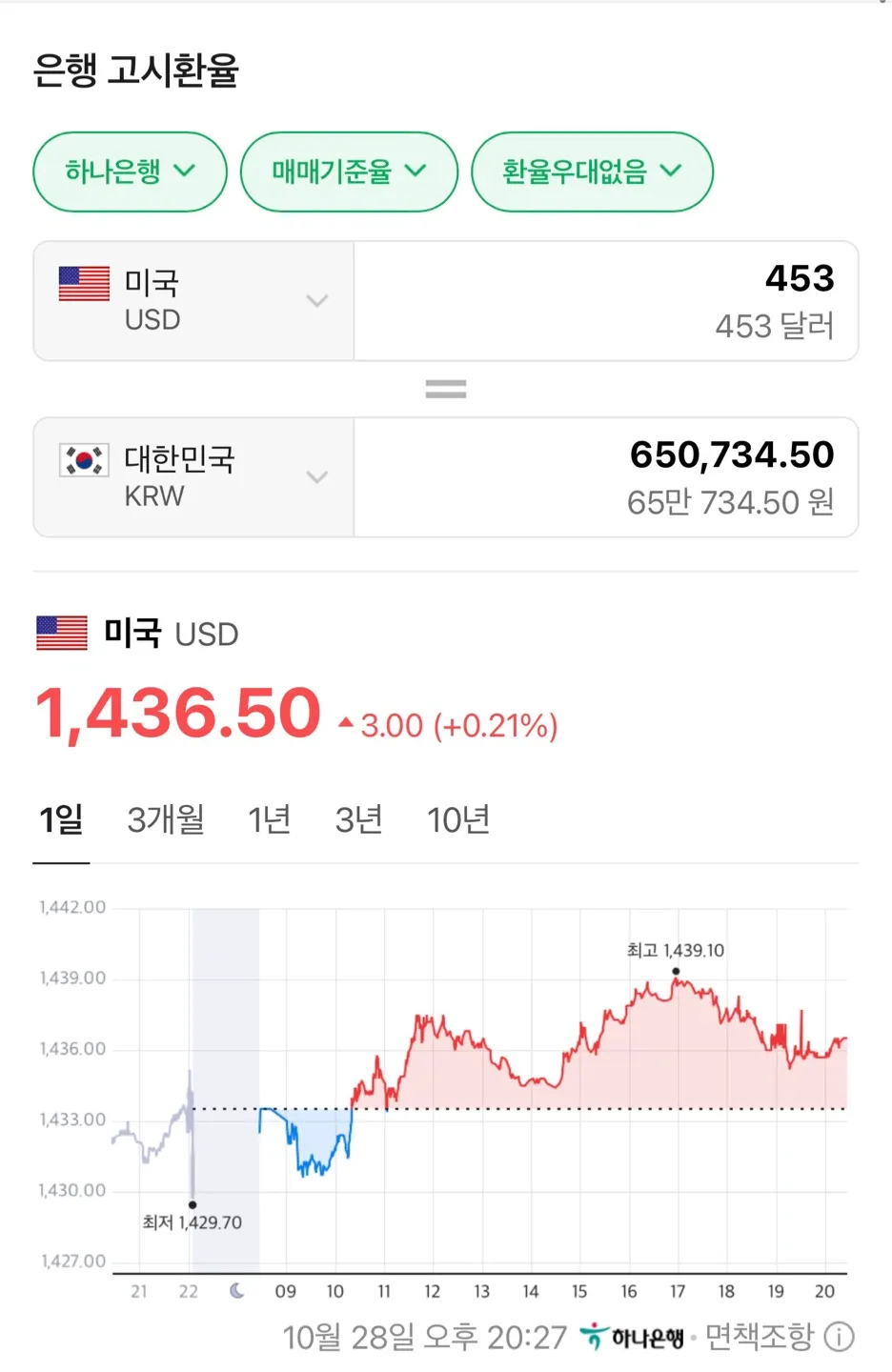892x1372 pixels.
Task: Expand the 매매기준율 rate type dropdown
Action: (349, 171)
